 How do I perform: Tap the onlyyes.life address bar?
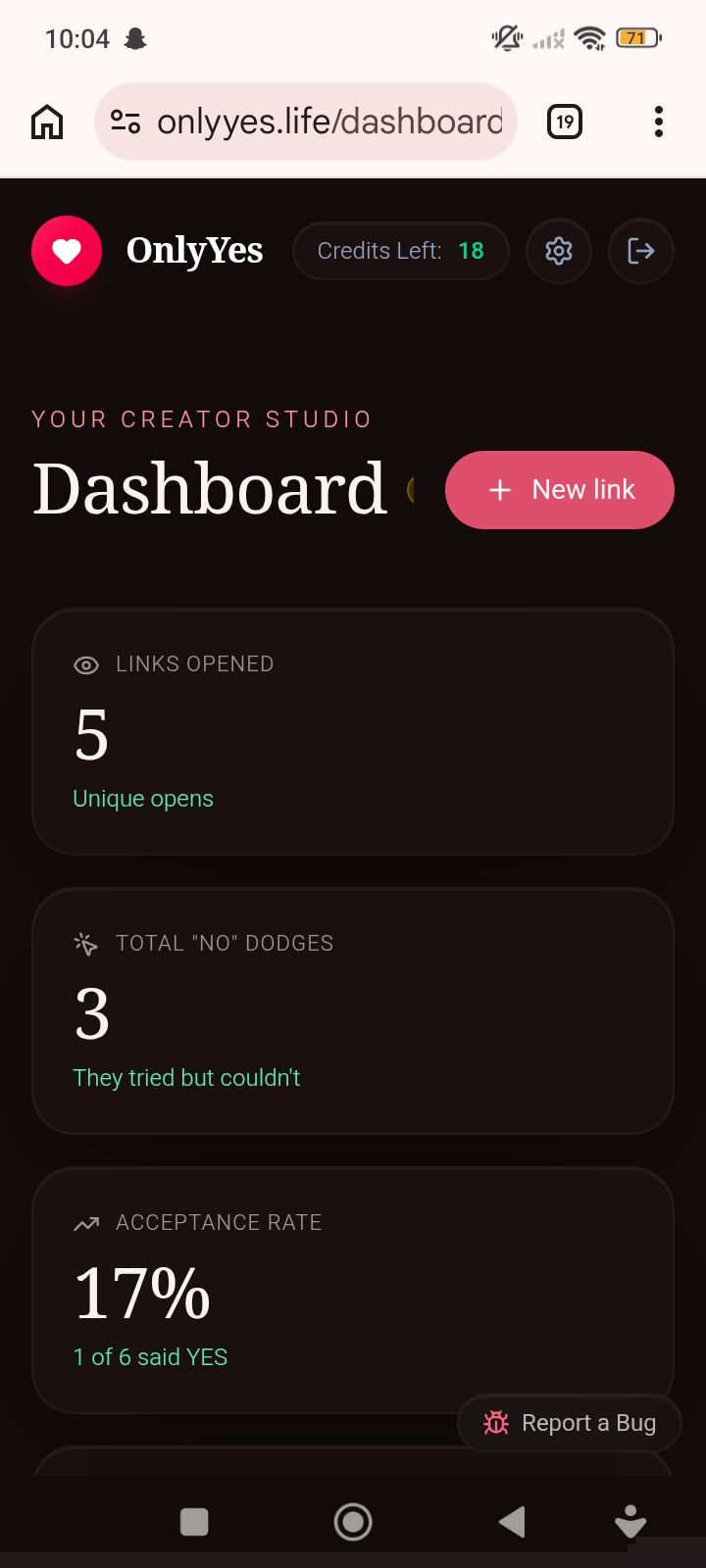click(306, 122)
